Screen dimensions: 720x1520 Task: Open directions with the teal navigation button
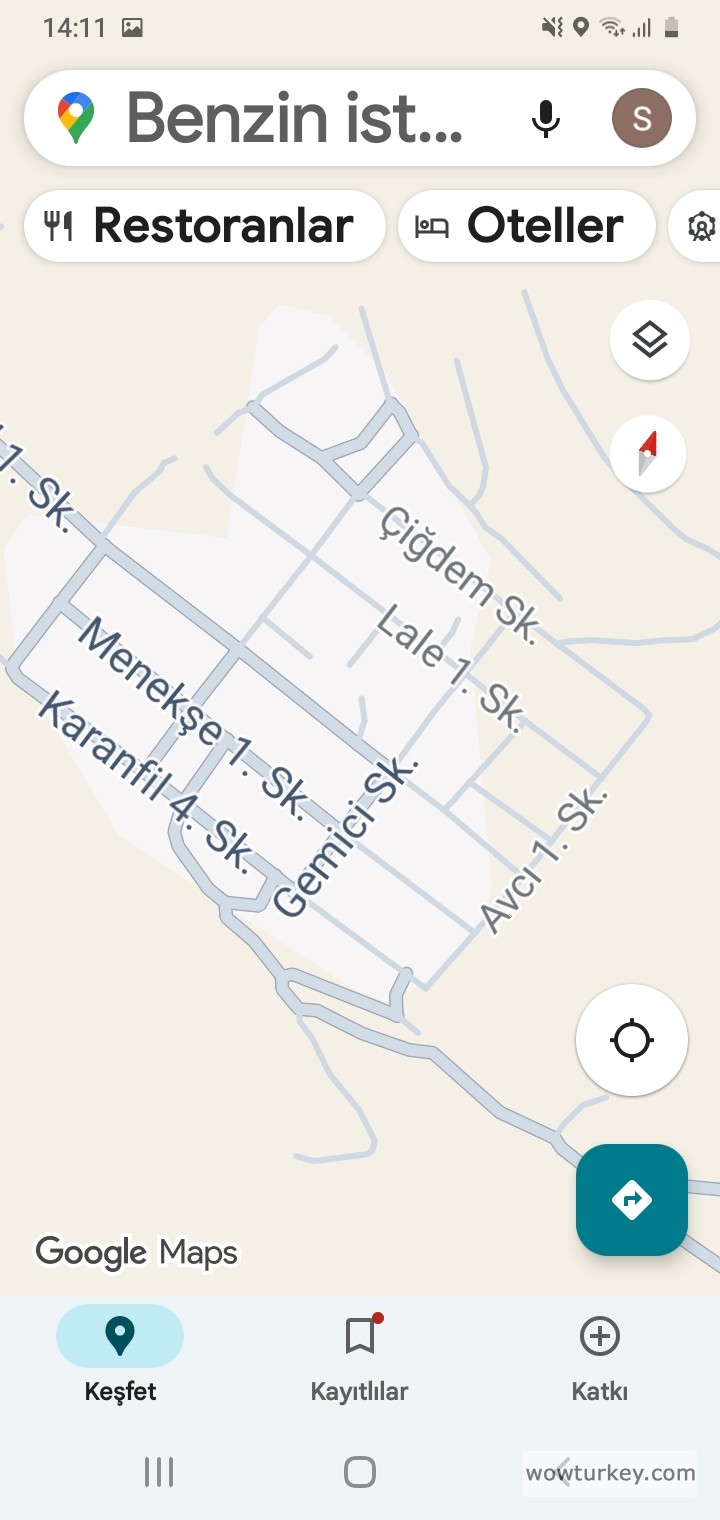pyautogui.click(x=631, y=1199)
